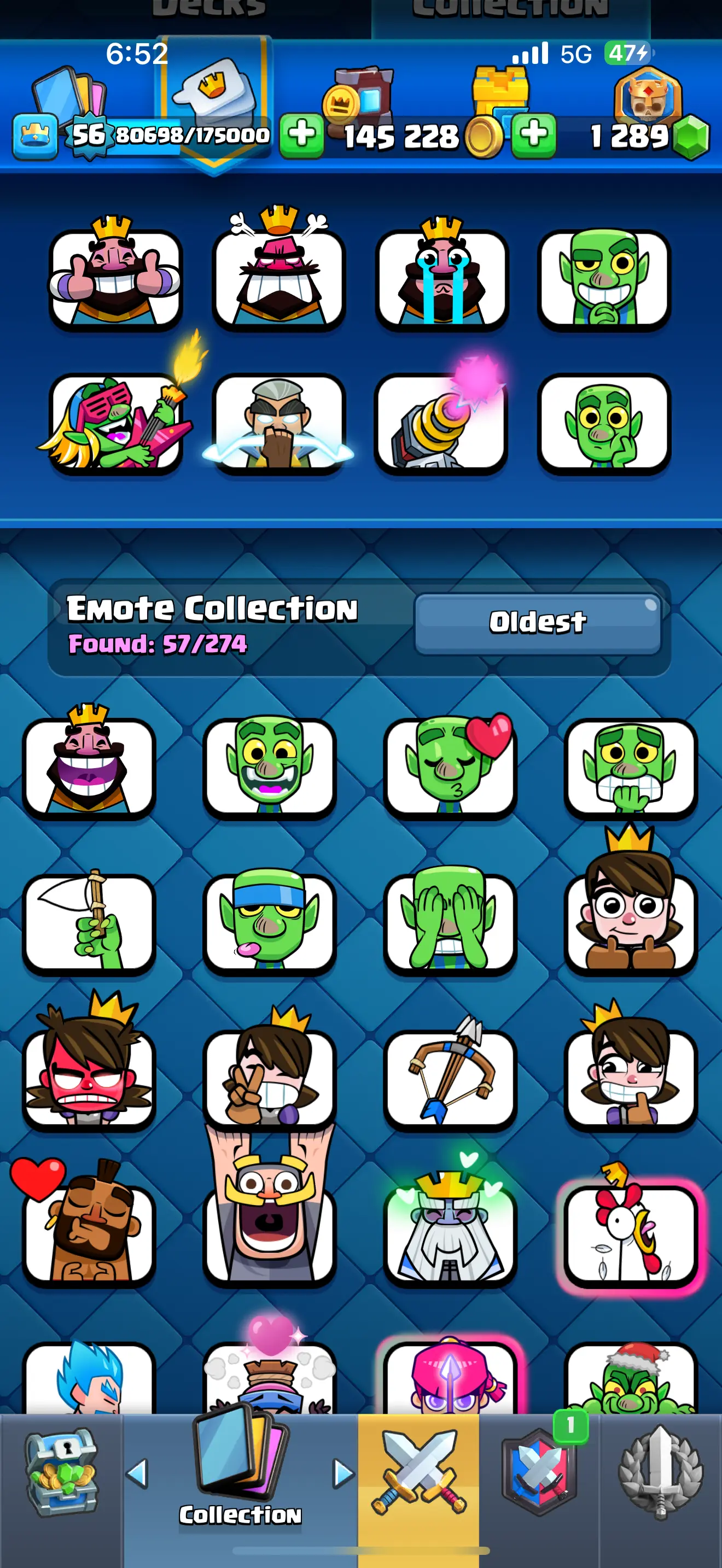
Task: Pick the crossbow emote
Action: (451, 1078)
